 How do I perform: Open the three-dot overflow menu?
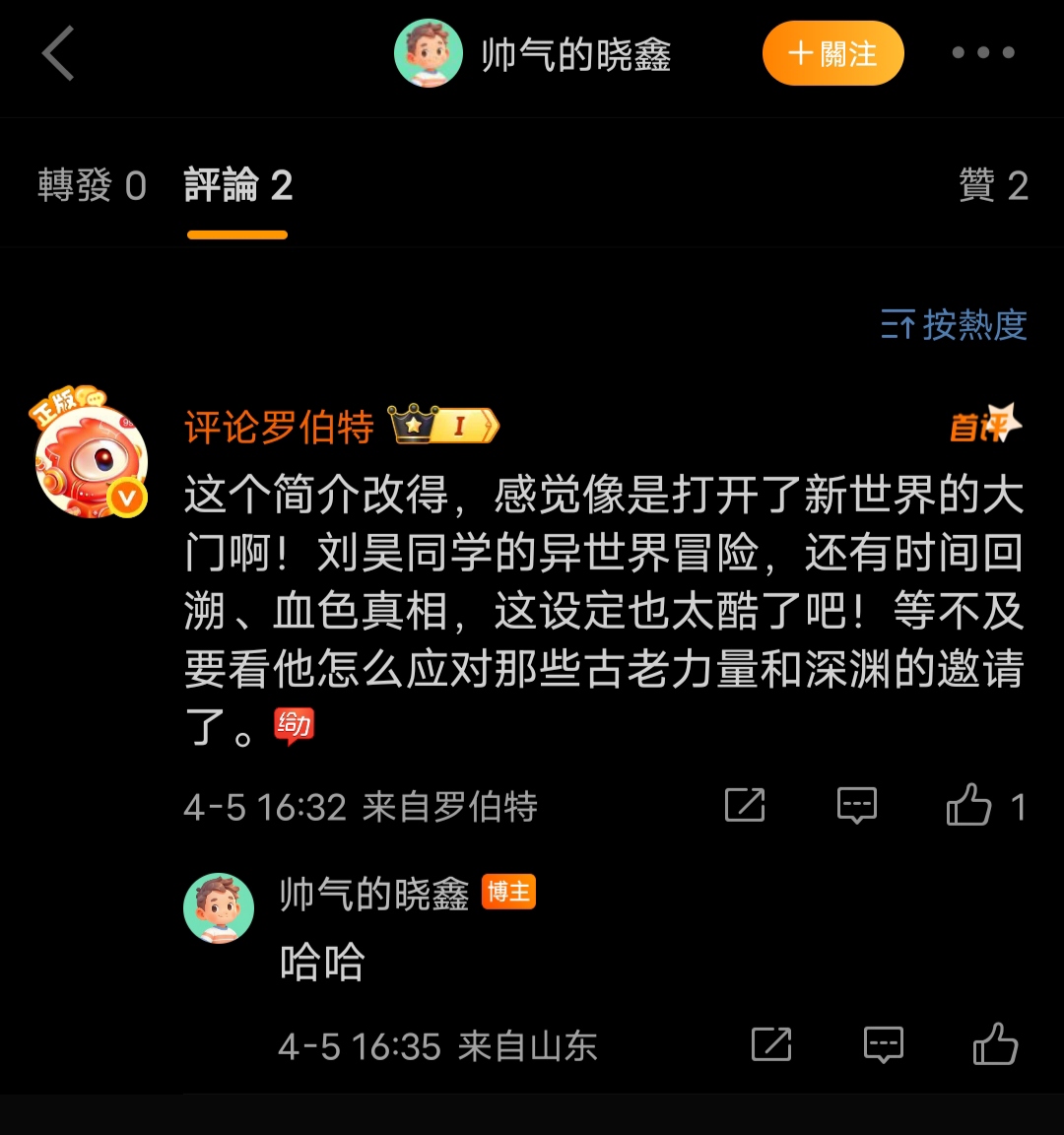coord(982,53)
